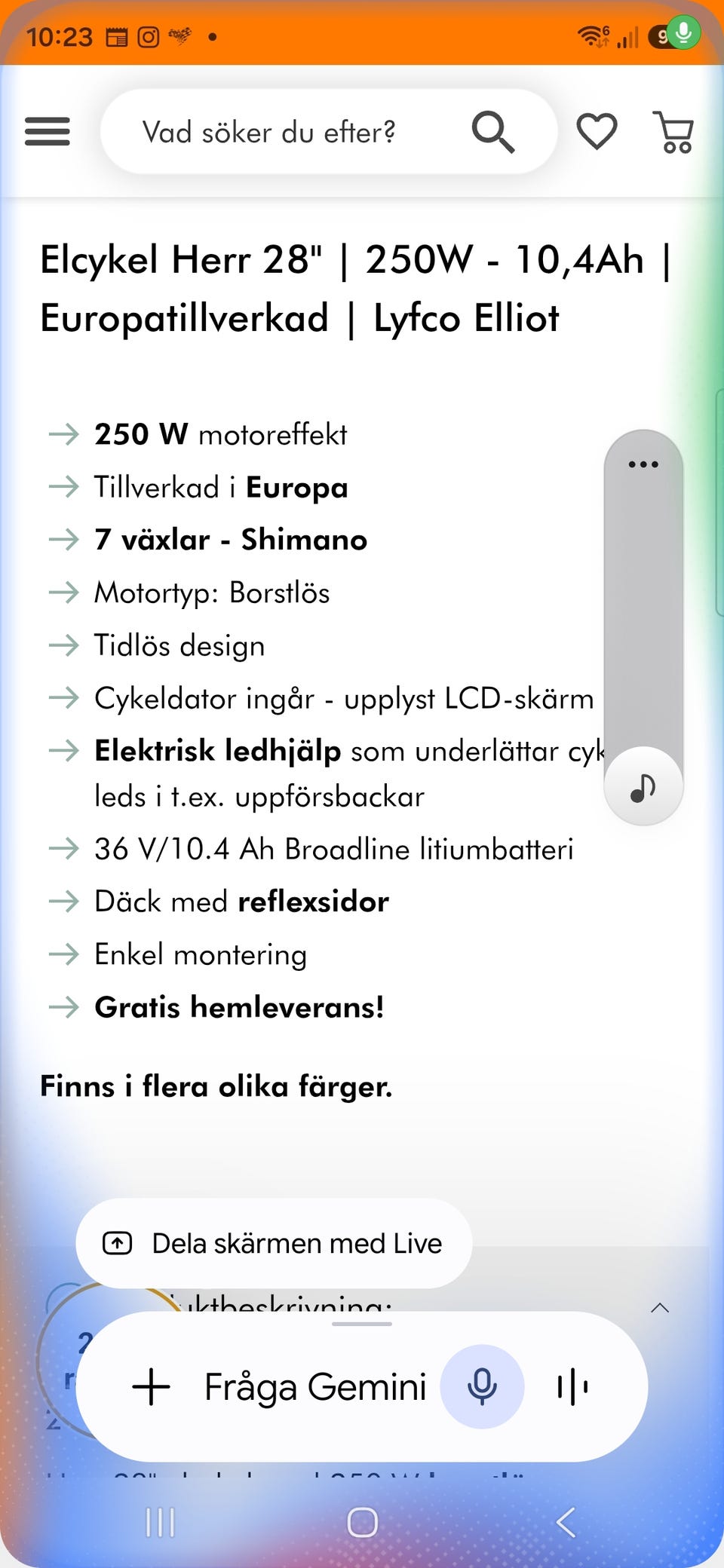Open the three-dot options on the floating panel
The image size is (724, 1568).
coord(643,464)
